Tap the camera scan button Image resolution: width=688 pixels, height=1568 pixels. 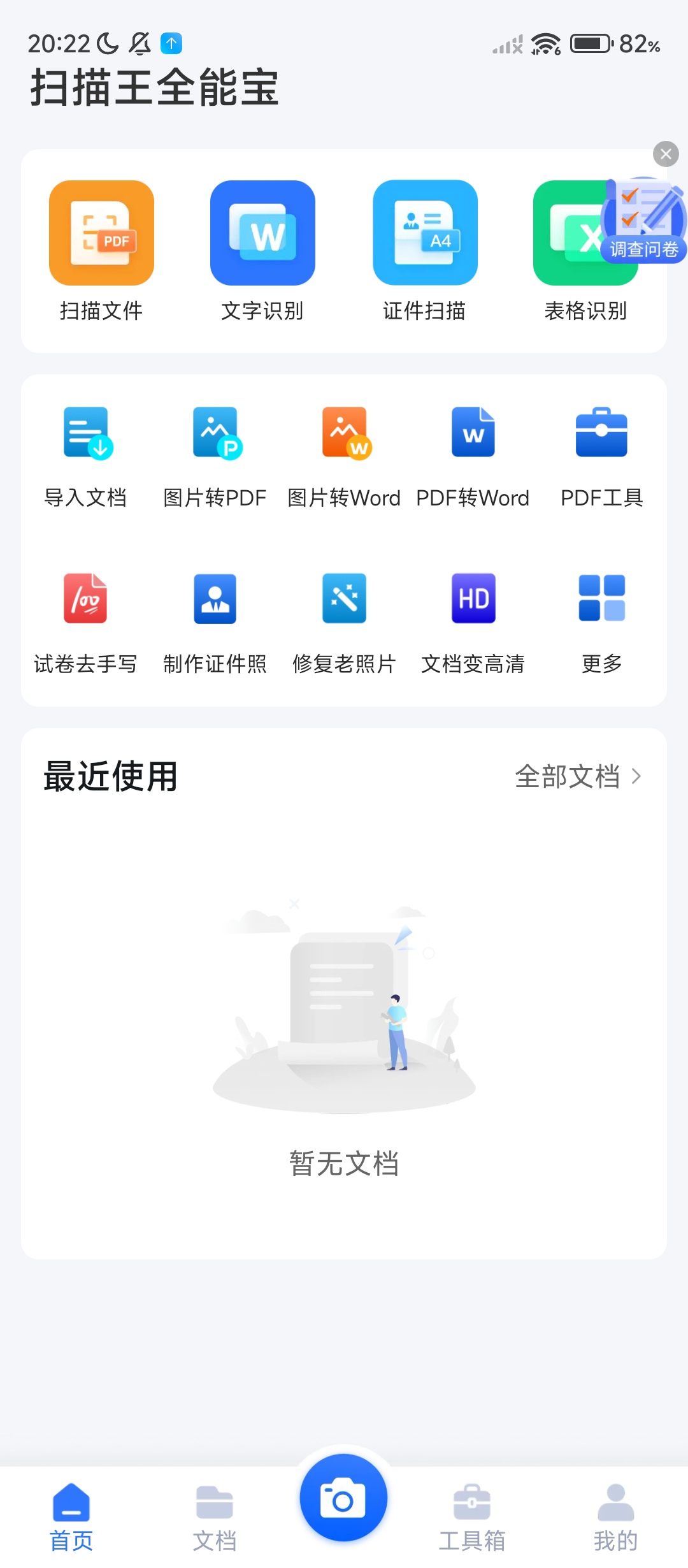(x=343, y=1498)
